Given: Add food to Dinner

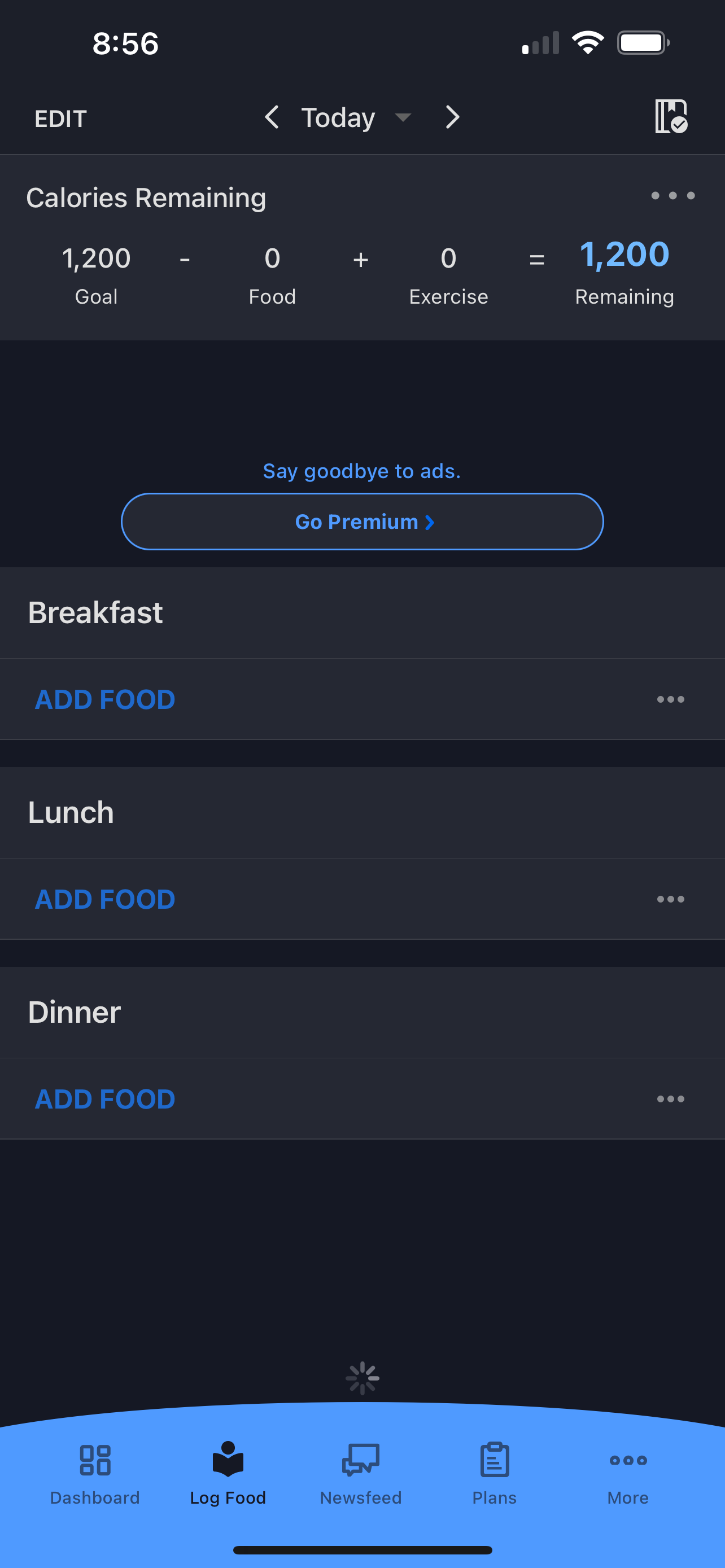Looking at the screenshot, I should (104, 1099).
